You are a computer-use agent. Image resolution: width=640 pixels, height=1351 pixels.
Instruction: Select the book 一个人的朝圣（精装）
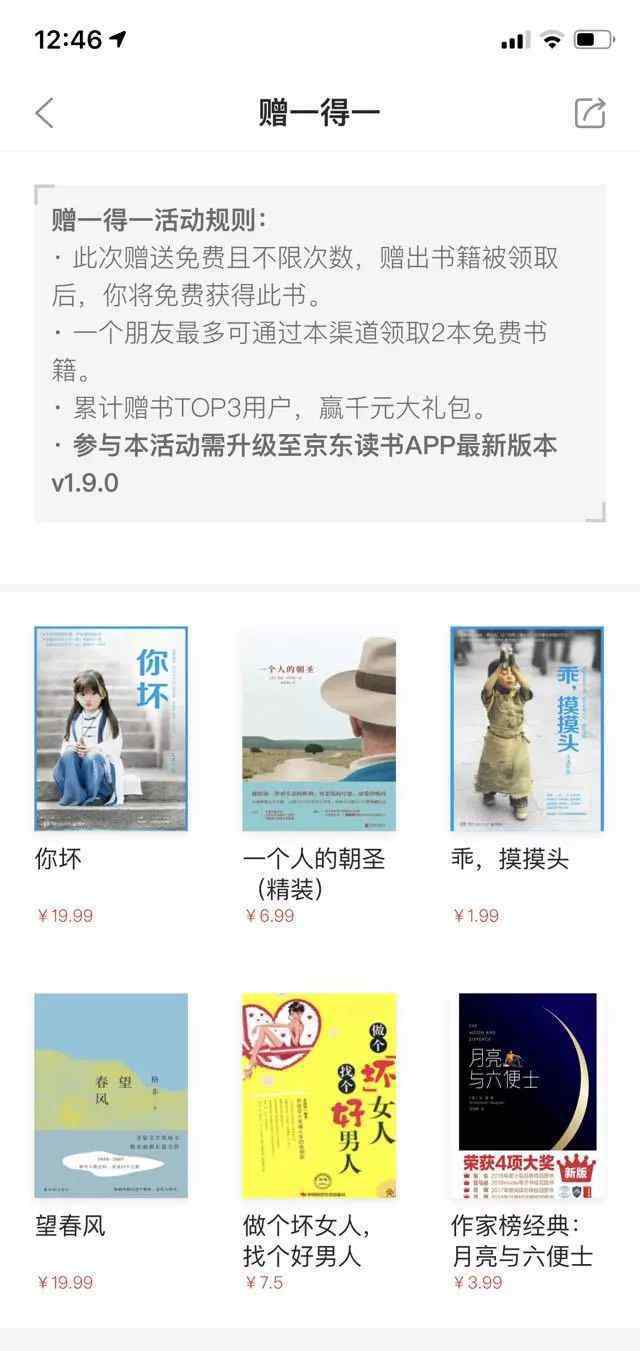click(x=319, y=729)
